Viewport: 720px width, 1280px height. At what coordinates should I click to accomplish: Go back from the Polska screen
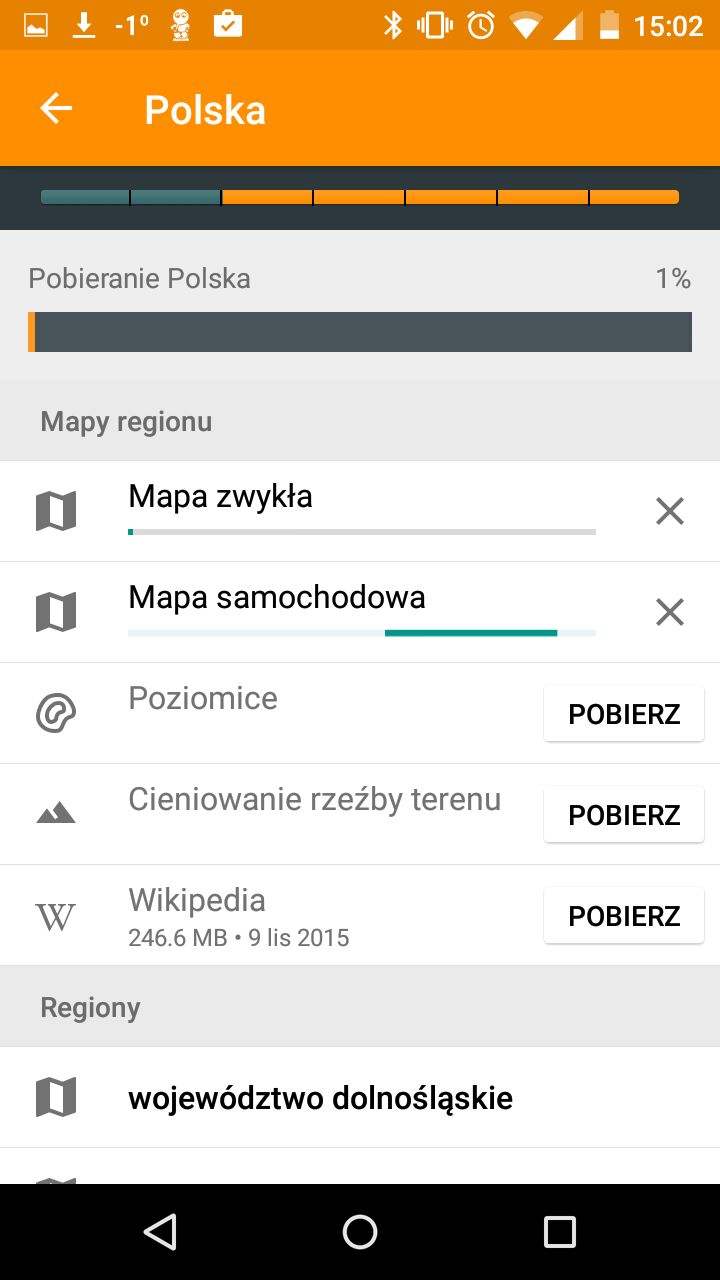click(x=56, y=109)
